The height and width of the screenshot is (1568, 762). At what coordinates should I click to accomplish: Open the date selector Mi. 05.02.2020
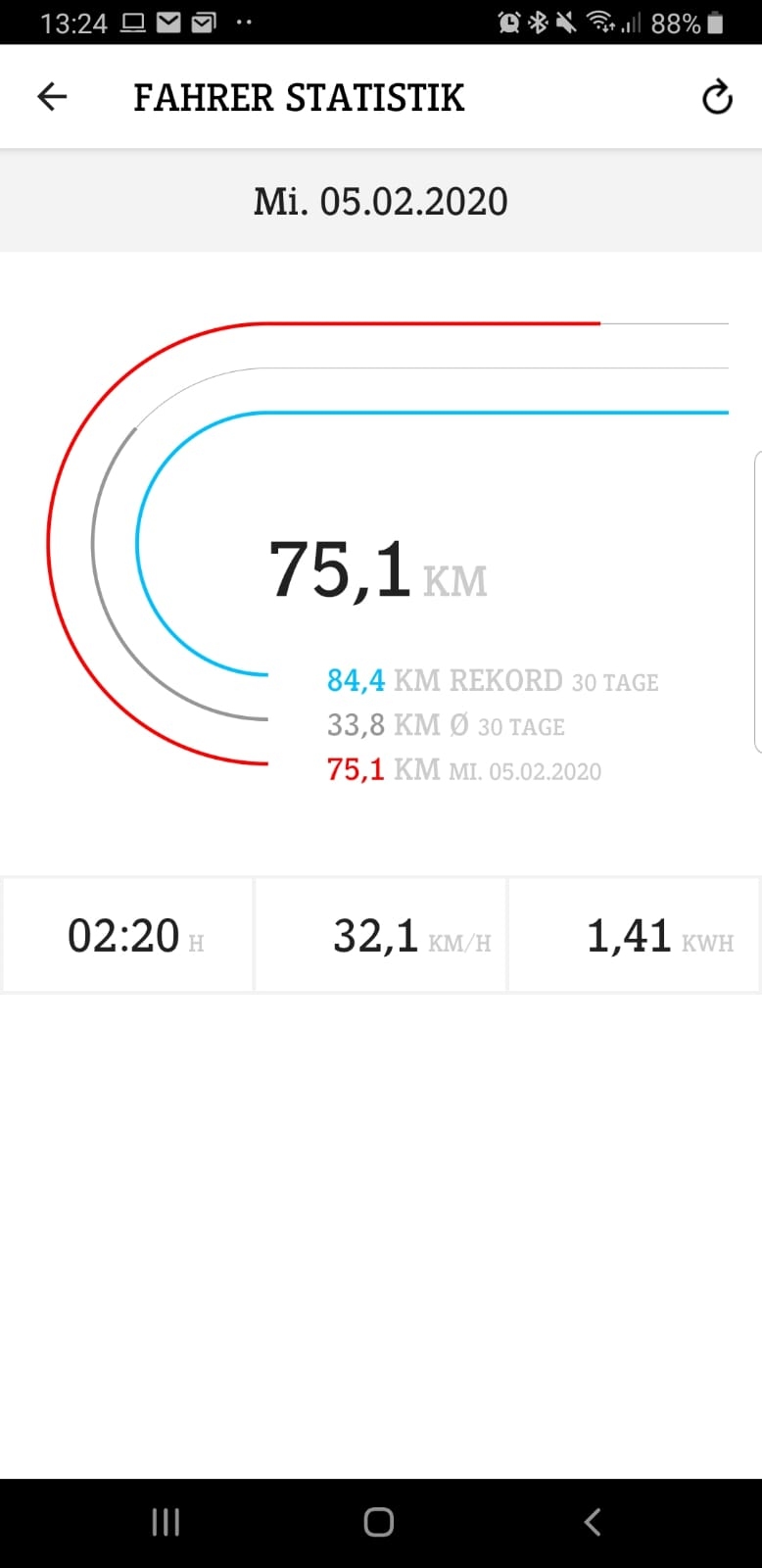click(380, 202)
